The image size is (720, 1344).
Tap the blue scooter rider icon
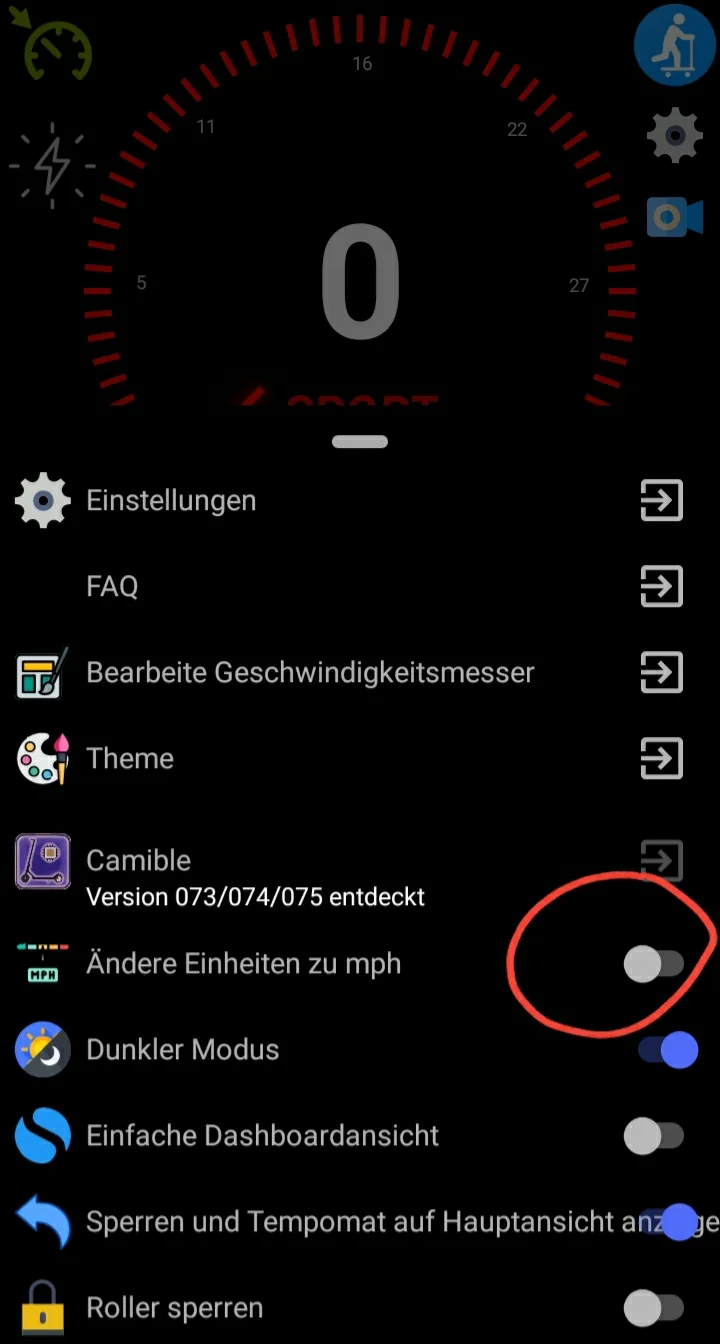tap(675, 45)
